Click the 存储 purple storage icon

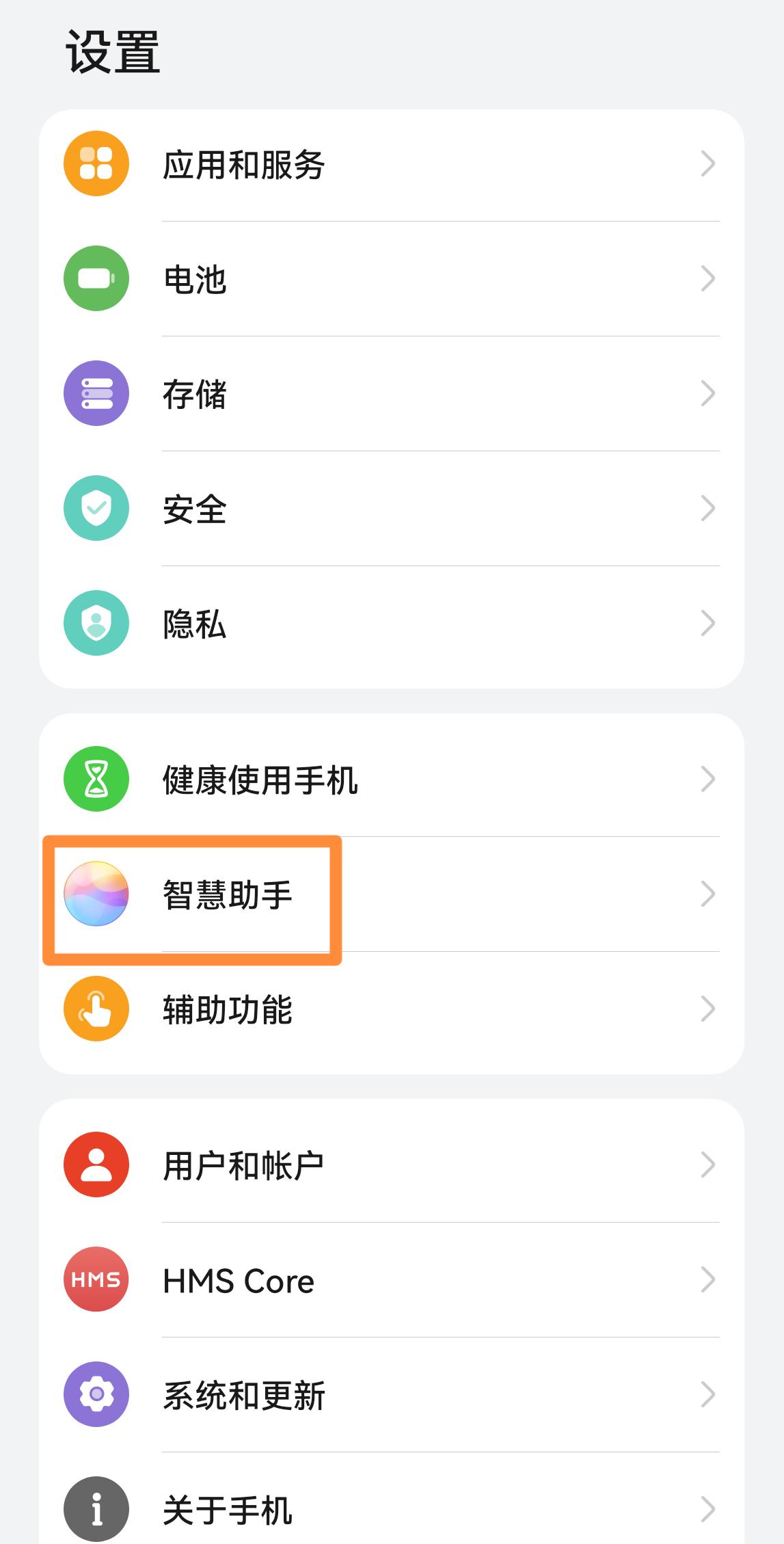pyautogui.click(x=96, y=392)
